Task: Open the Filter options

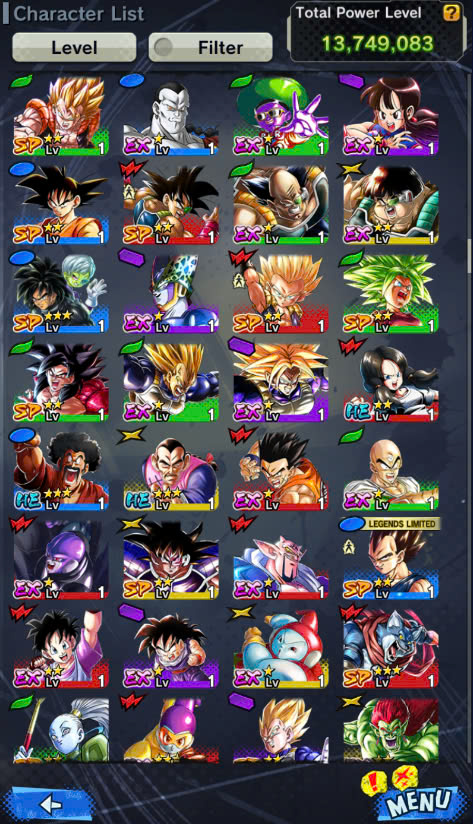Action: click(x=211, y=48)
